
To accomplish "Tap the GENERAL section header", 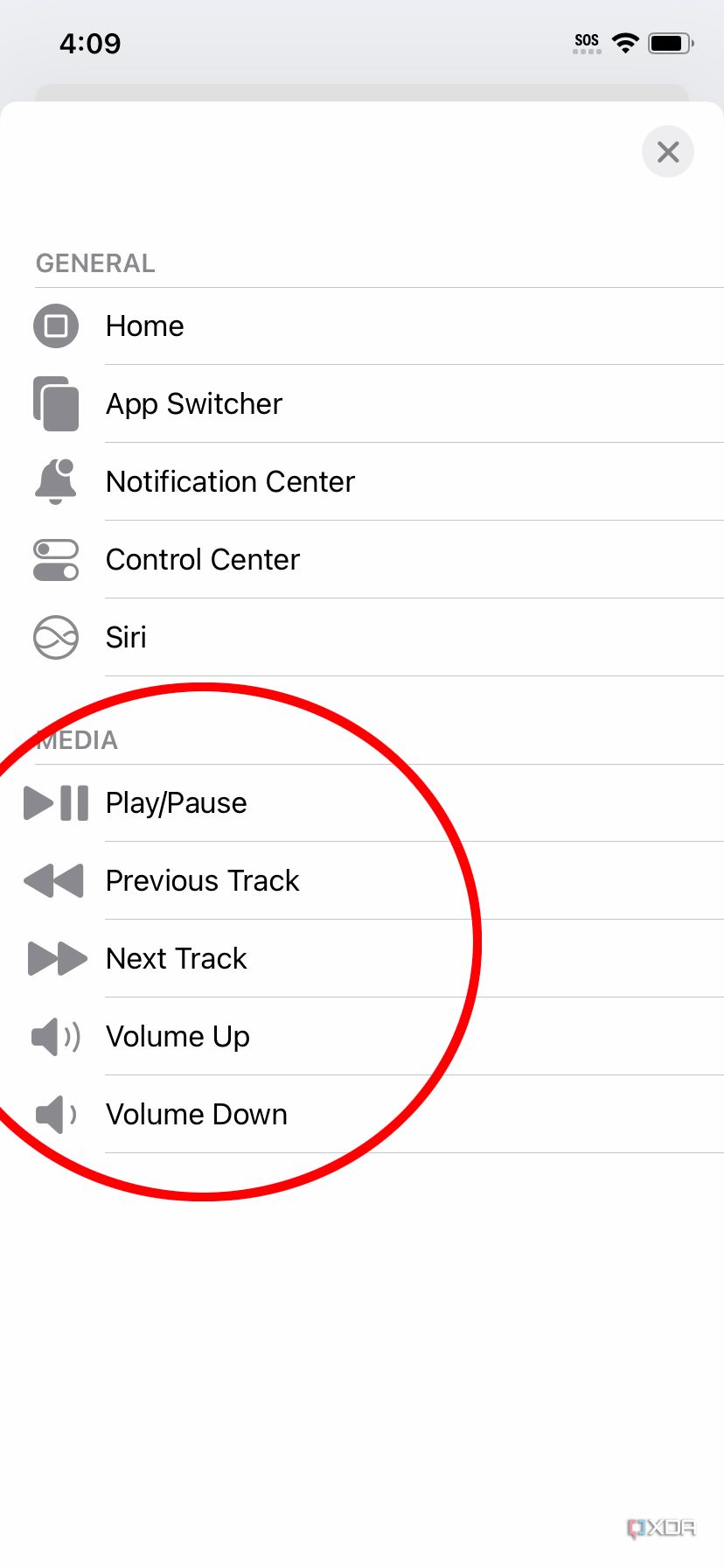I will (x=94, y=263).
